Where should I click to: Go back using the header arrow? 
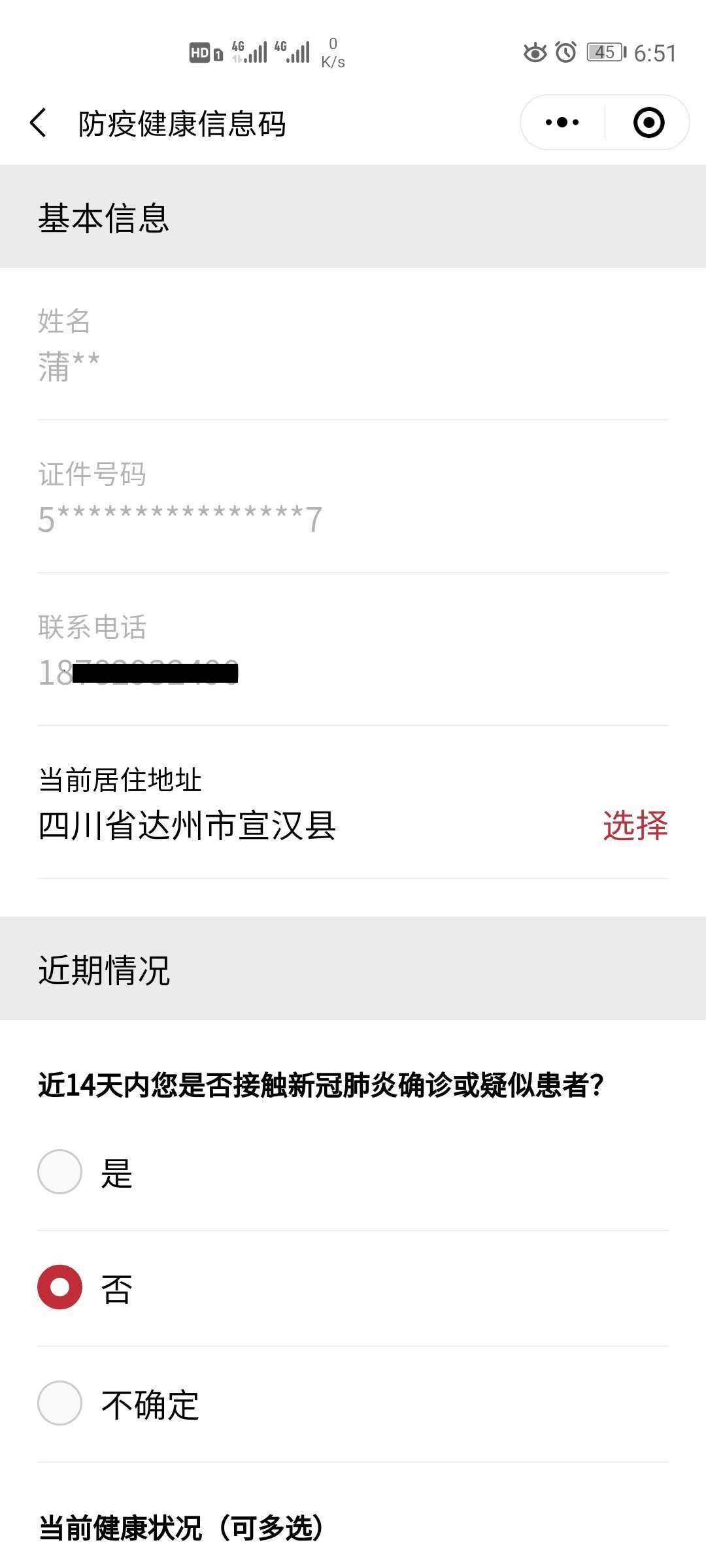point(39,123)
